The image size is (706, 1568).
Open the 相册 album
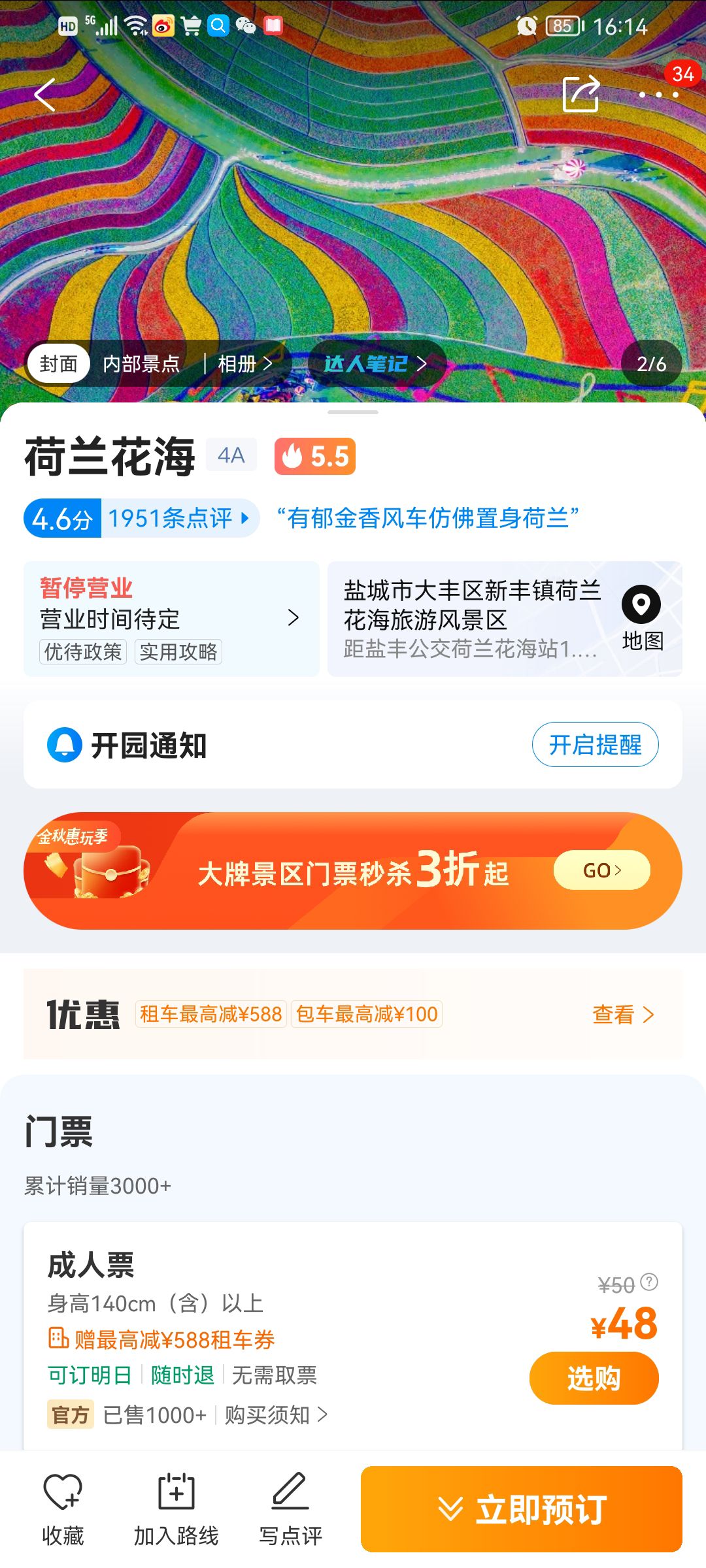(x=244, y=364)
